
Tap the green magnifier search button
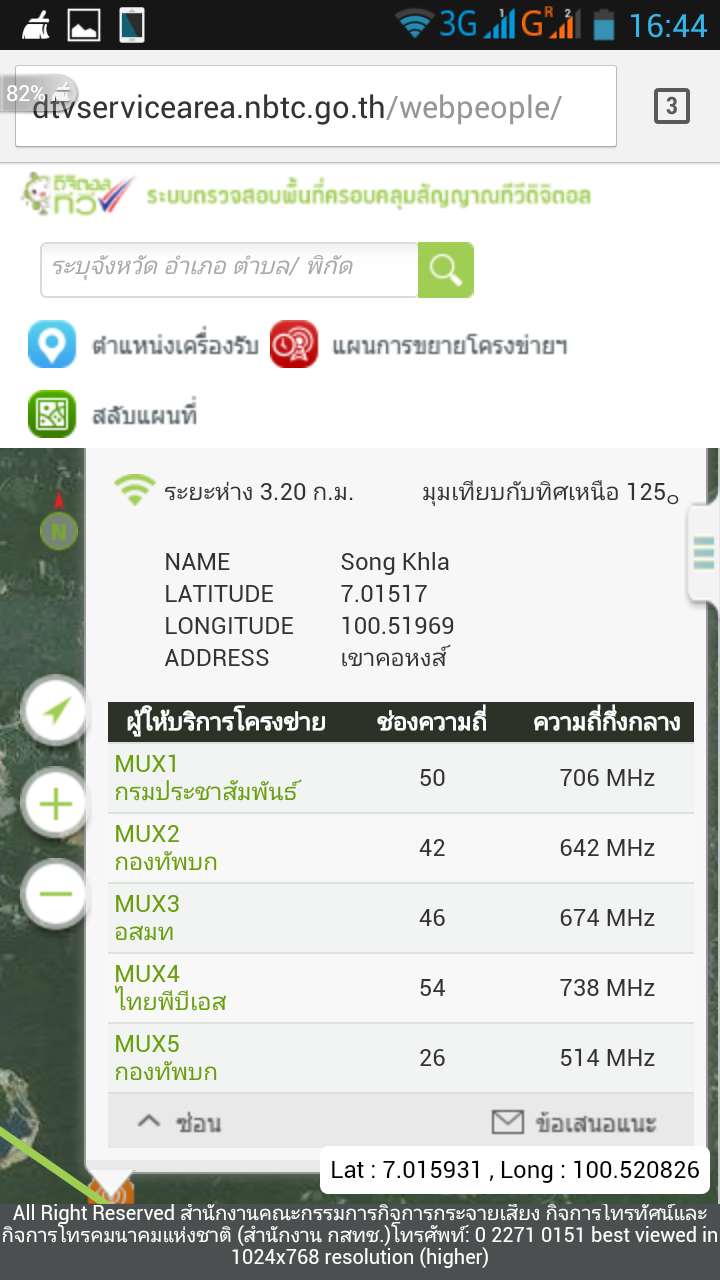pyautogui.click(x=446, y=269)
